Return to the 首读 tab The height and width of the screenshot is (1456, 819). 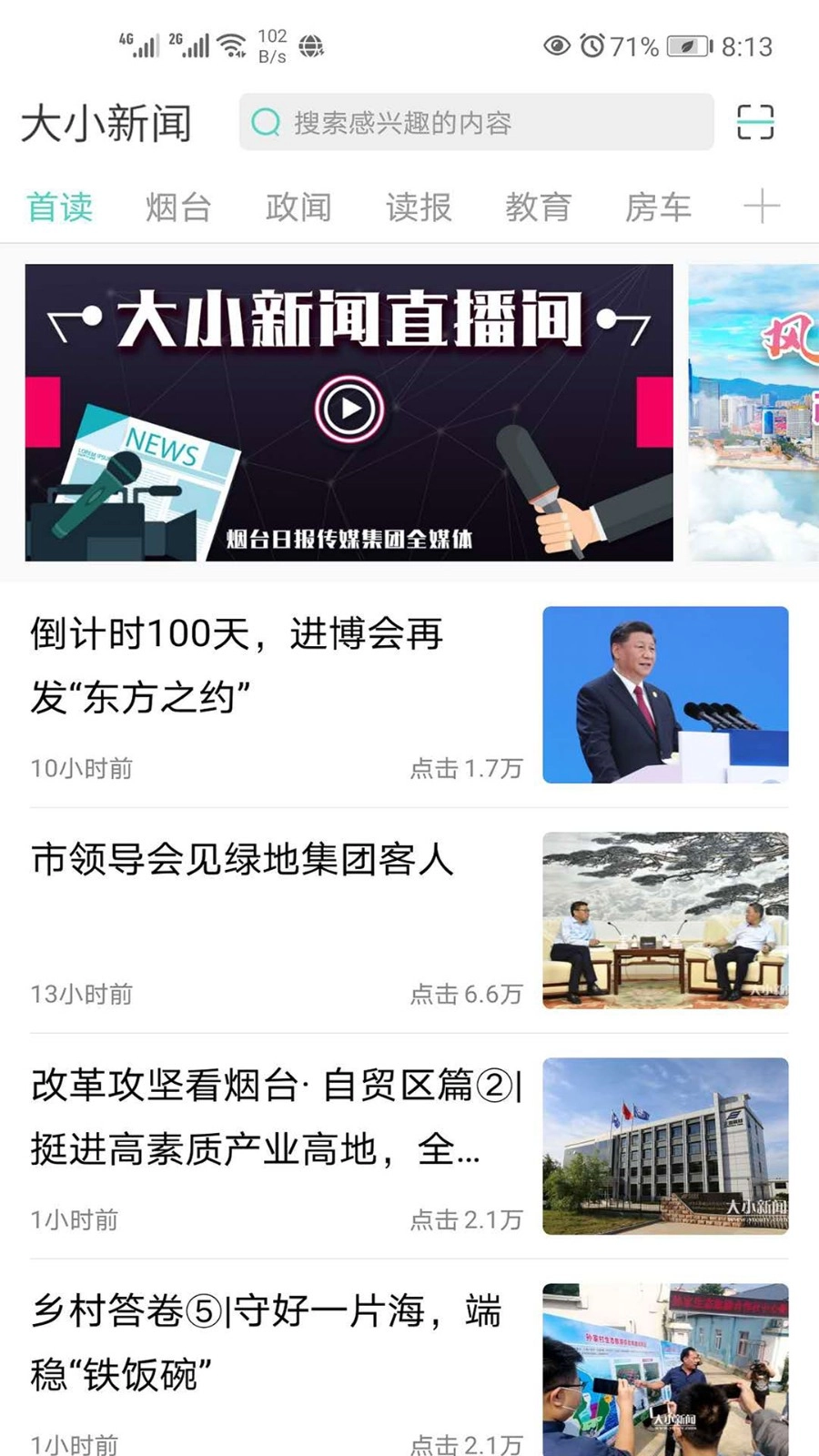pyautogui.click(x=61, y=207)
